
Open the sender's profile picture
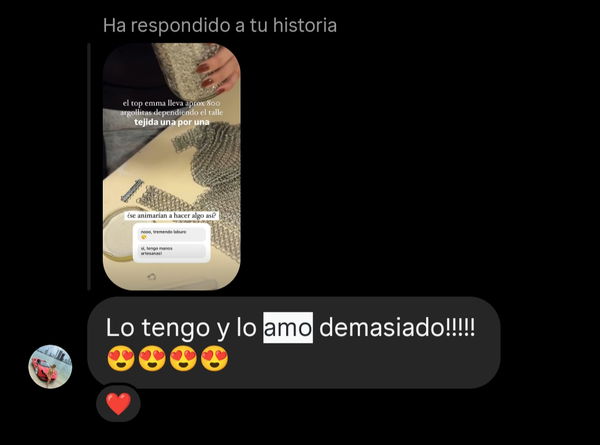pos(50,367)
